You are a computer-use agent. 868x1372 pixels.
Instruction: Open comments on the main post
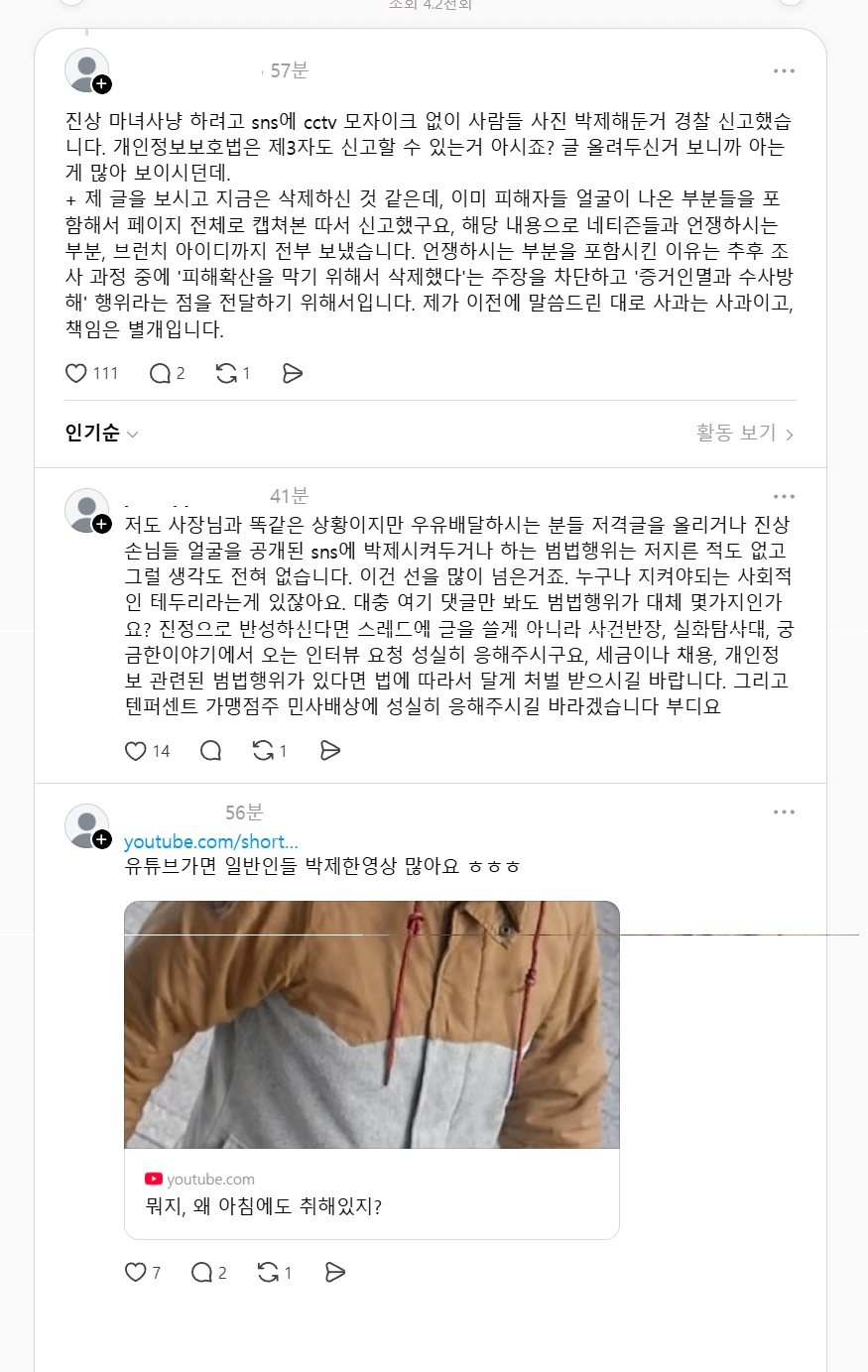[160, 373]
